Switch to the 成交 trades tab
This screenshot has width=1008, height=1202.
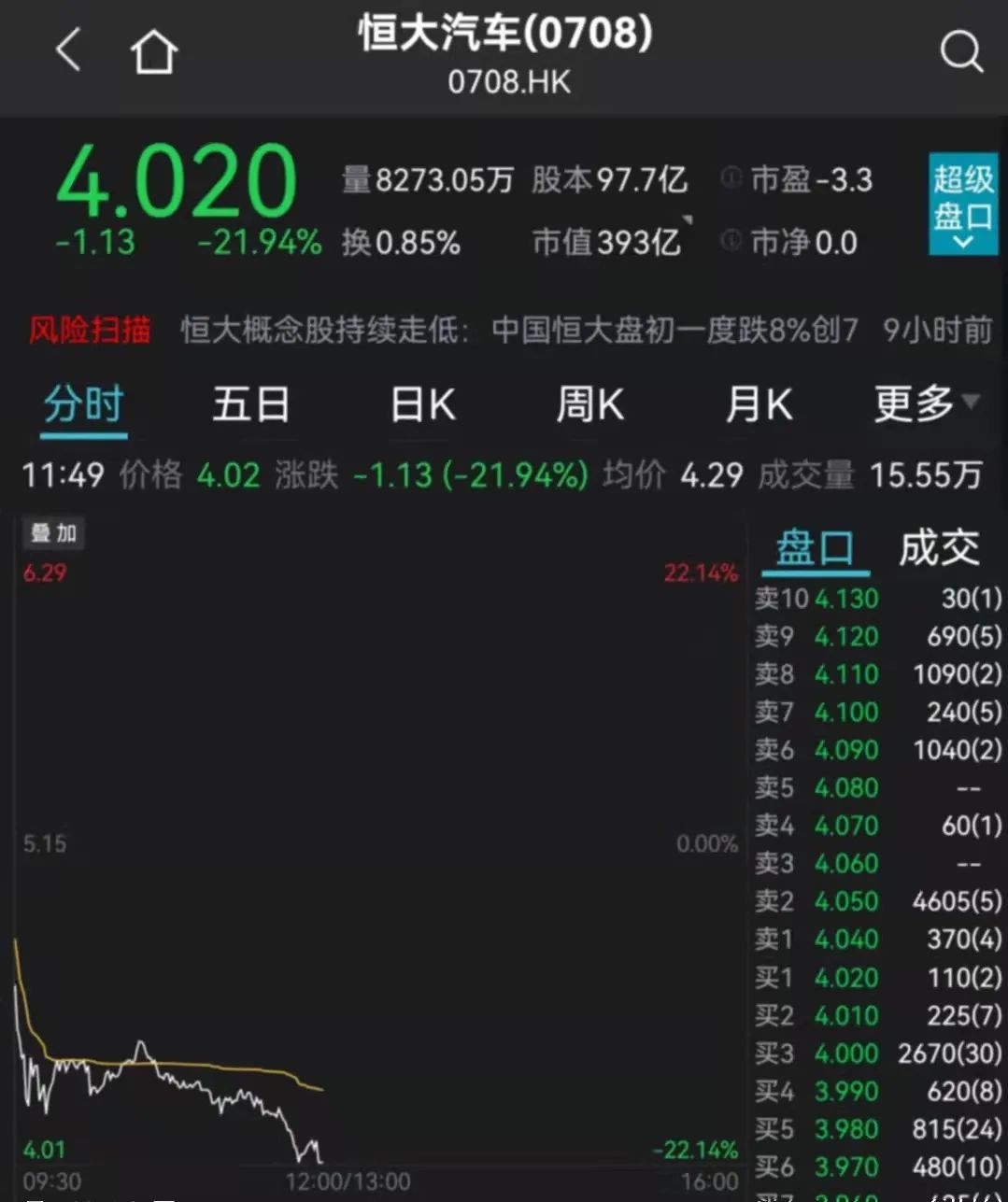[x=939, y=548]
